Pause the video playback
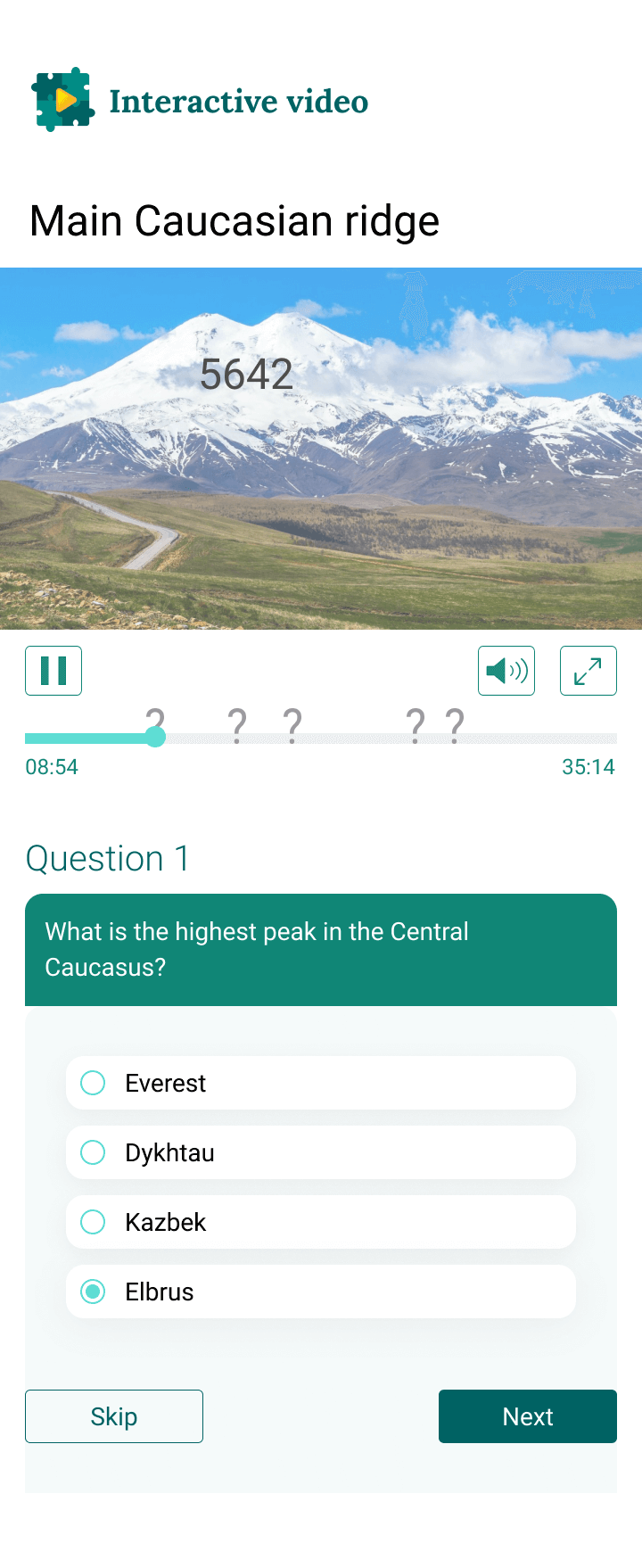Screen dimensions: 642x1568 [53, 671]
